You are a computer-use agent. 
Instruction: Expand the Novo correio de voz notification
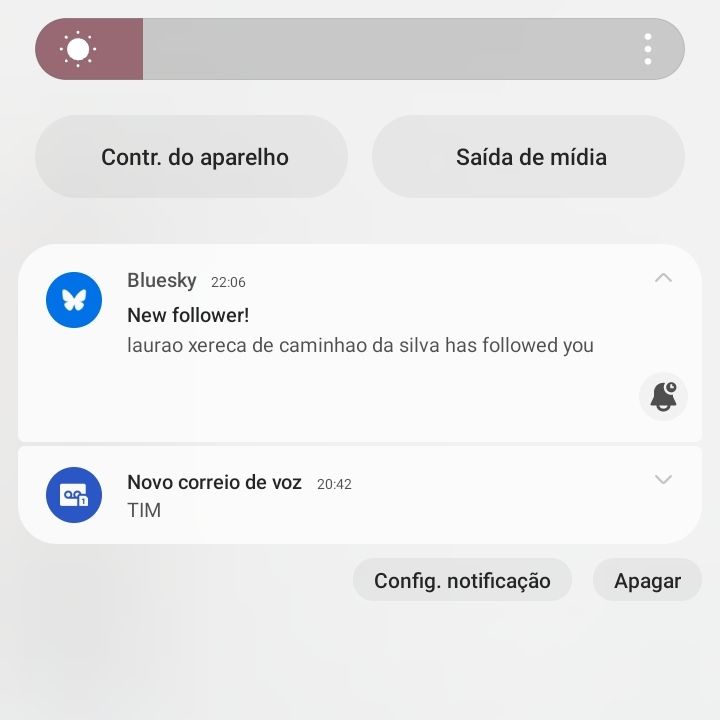click(663, 480)
